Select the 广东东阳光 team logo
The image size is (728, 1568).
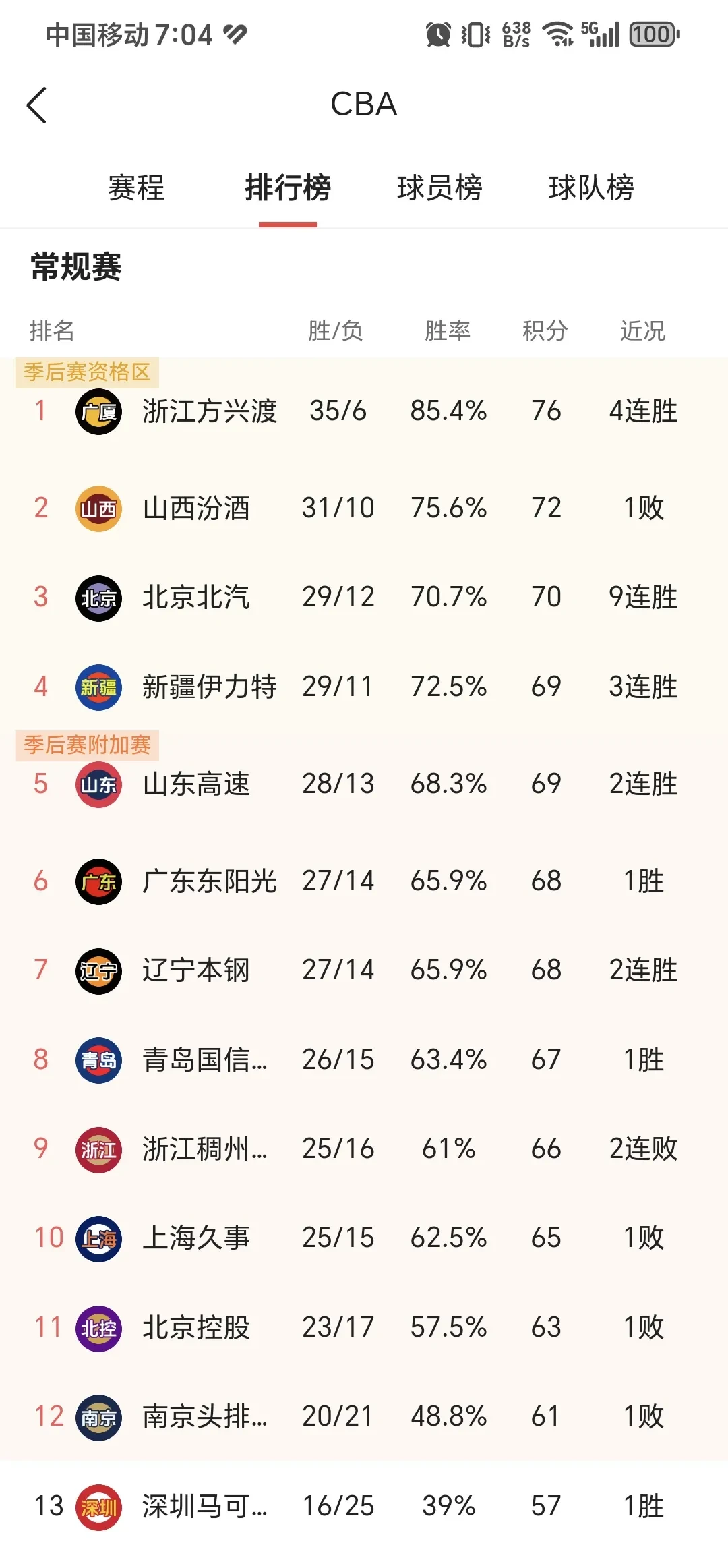click(98, 880)
